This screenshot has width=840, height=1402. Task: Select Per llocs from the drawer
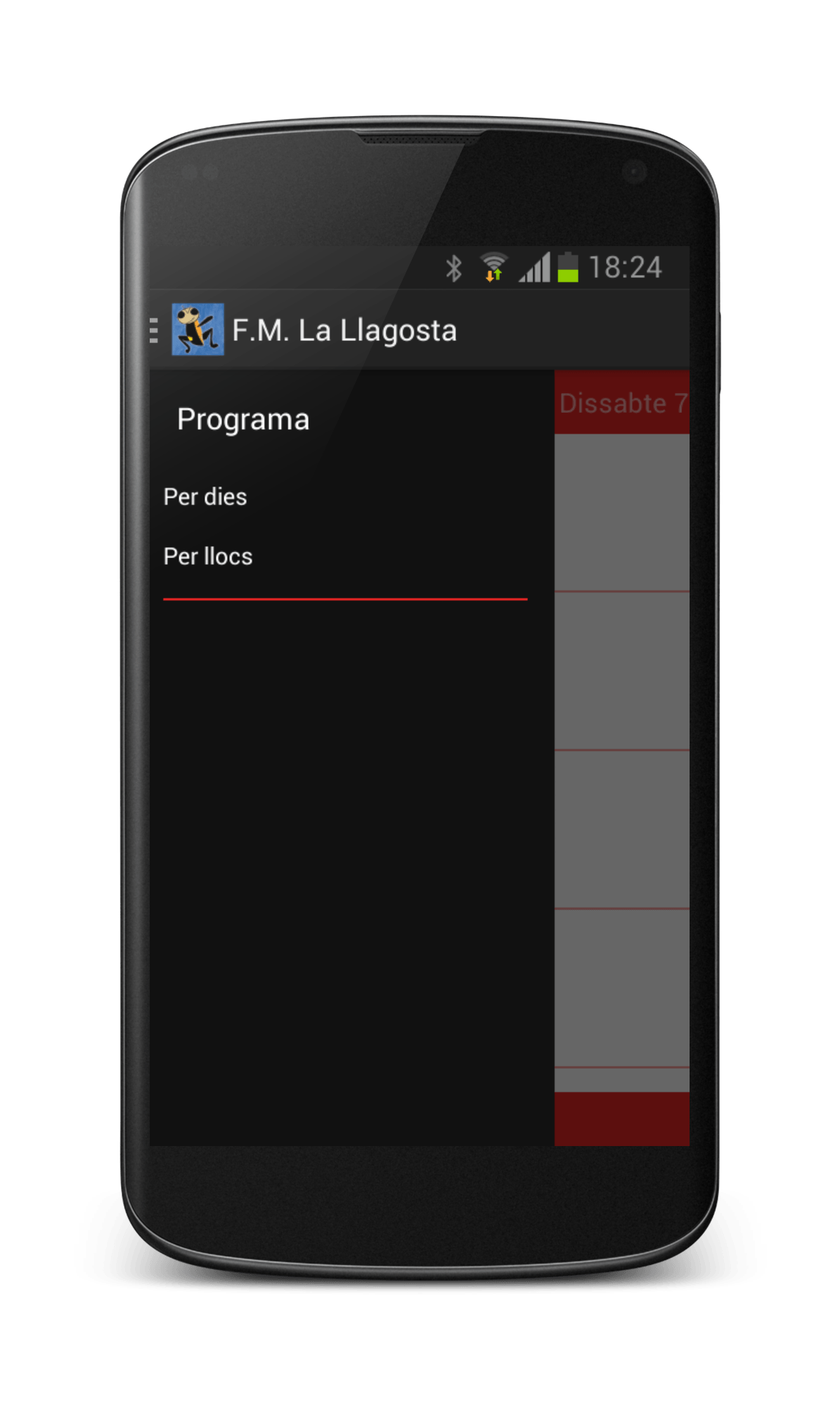(x=208, y=556)
